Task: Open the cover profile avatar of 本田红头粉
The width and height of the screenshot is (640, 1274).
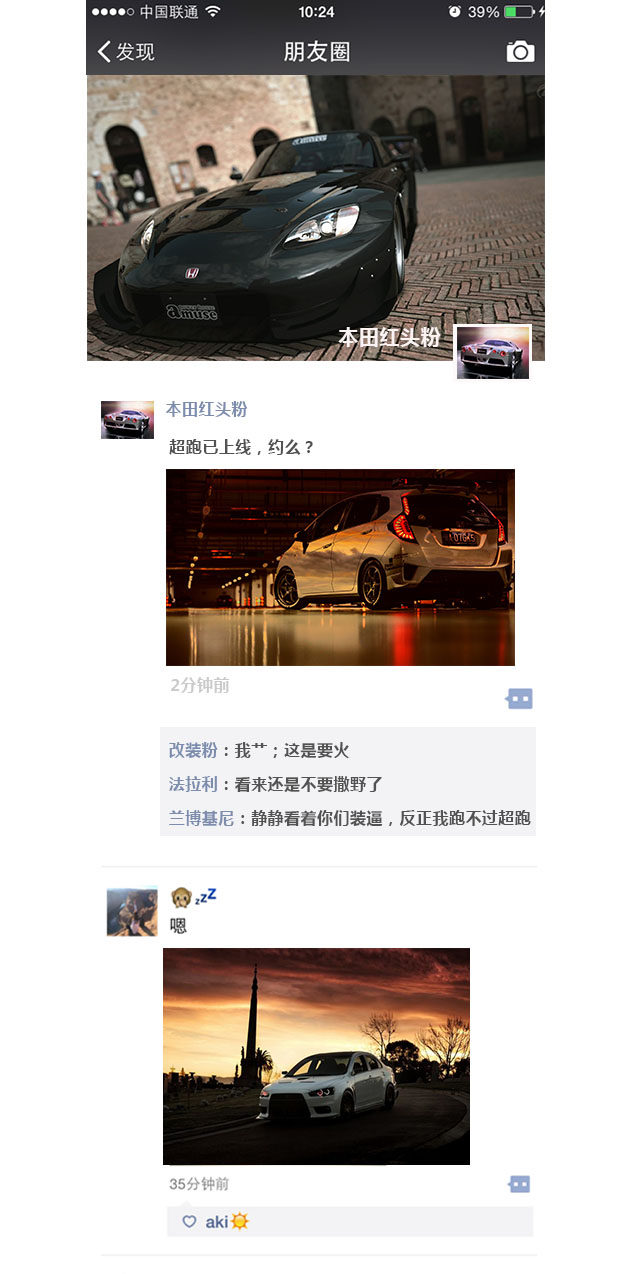Action: [x=492, y=352]
